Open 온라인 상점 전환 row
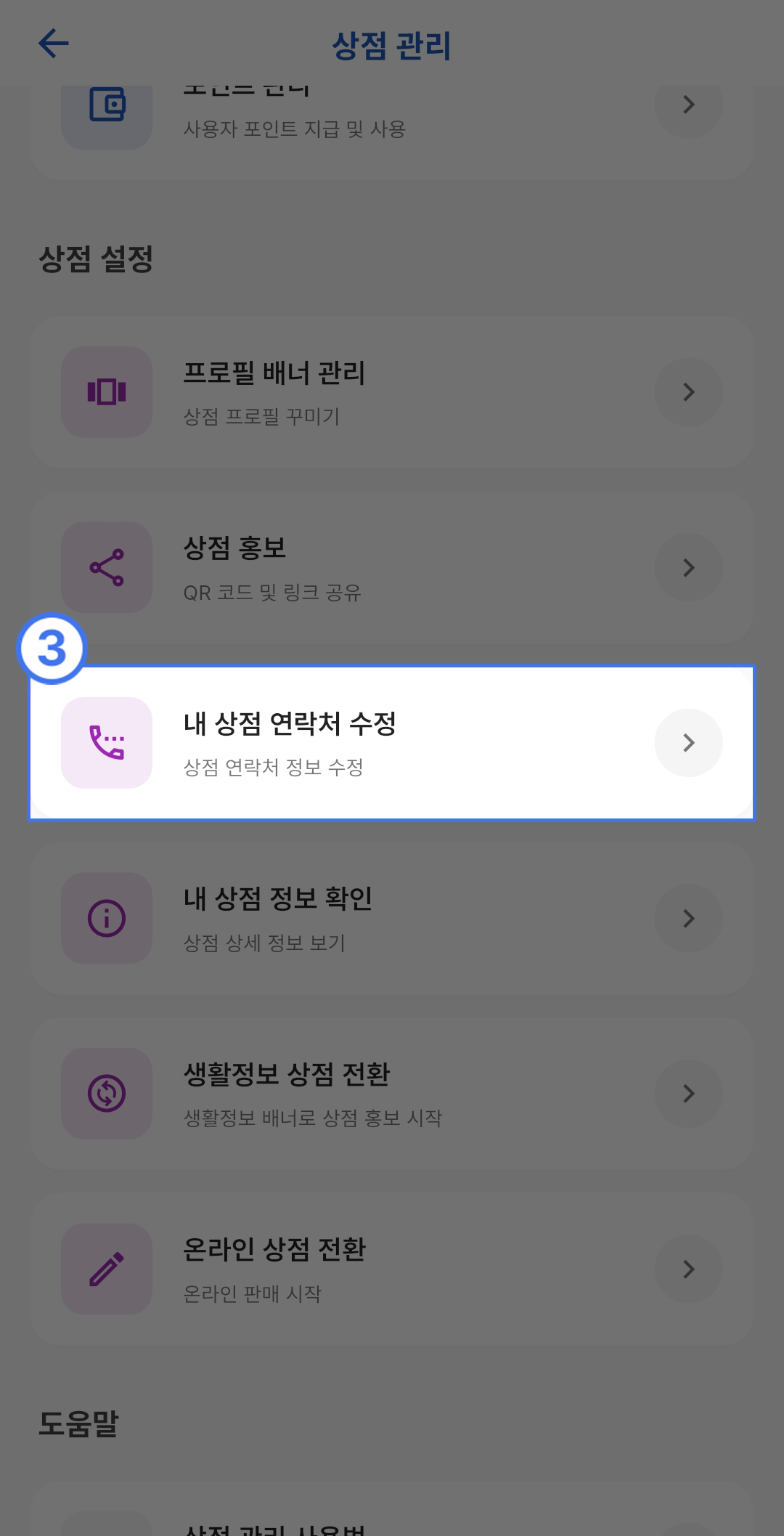The width and height of the screenshot is (784, 1536). pos(392,1269)
